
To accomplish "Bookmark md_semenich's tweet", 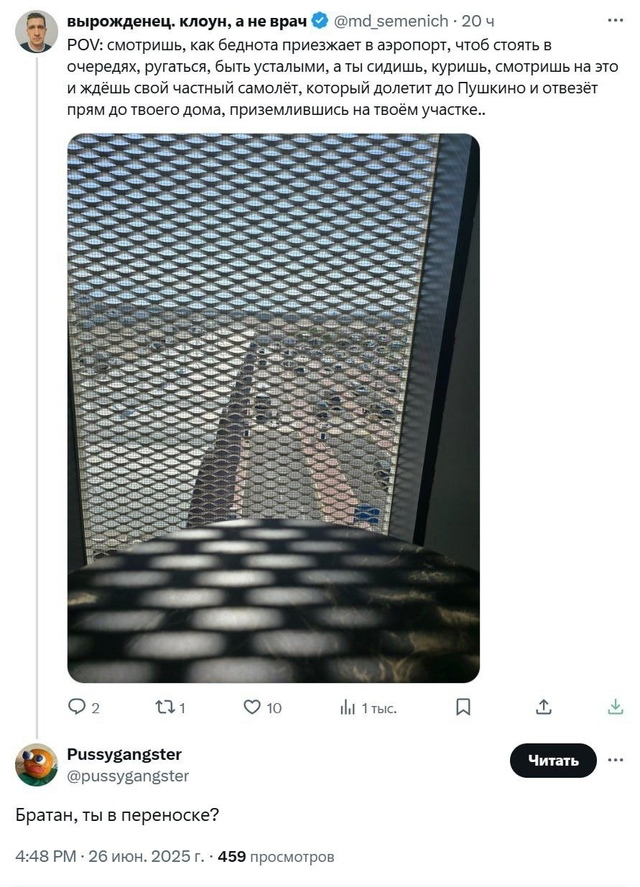I will (463, 707).
